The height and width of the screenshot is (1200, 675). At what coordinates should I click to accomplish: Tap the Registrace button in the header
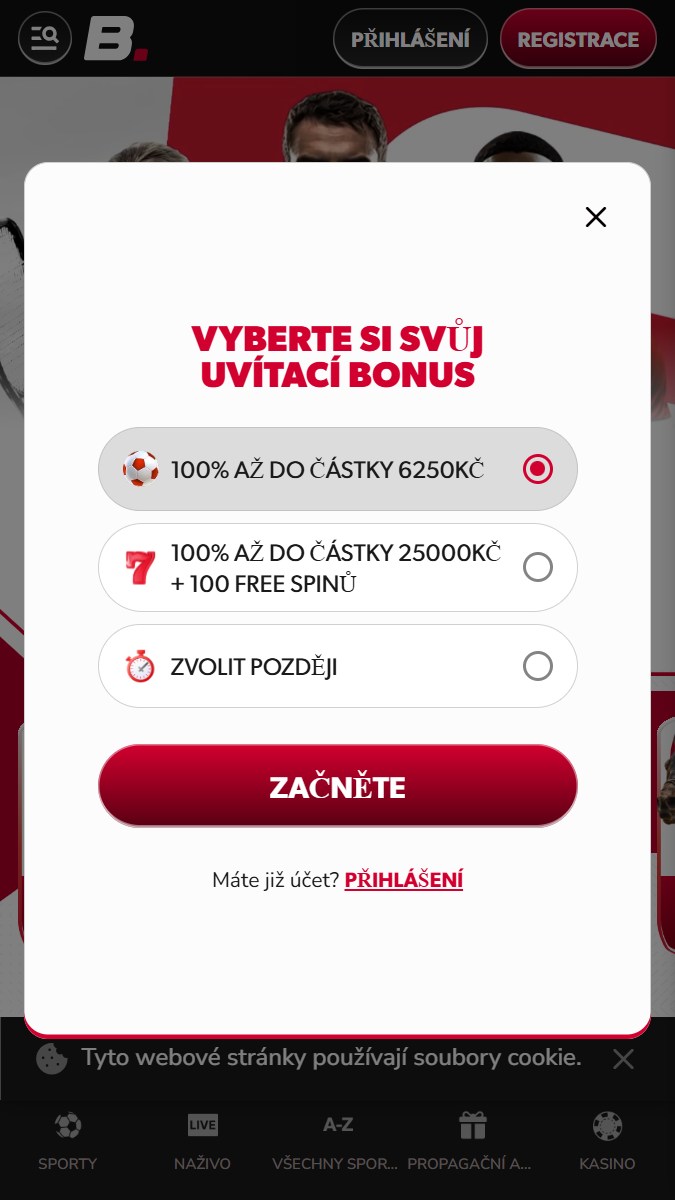(x=578, y=39)
